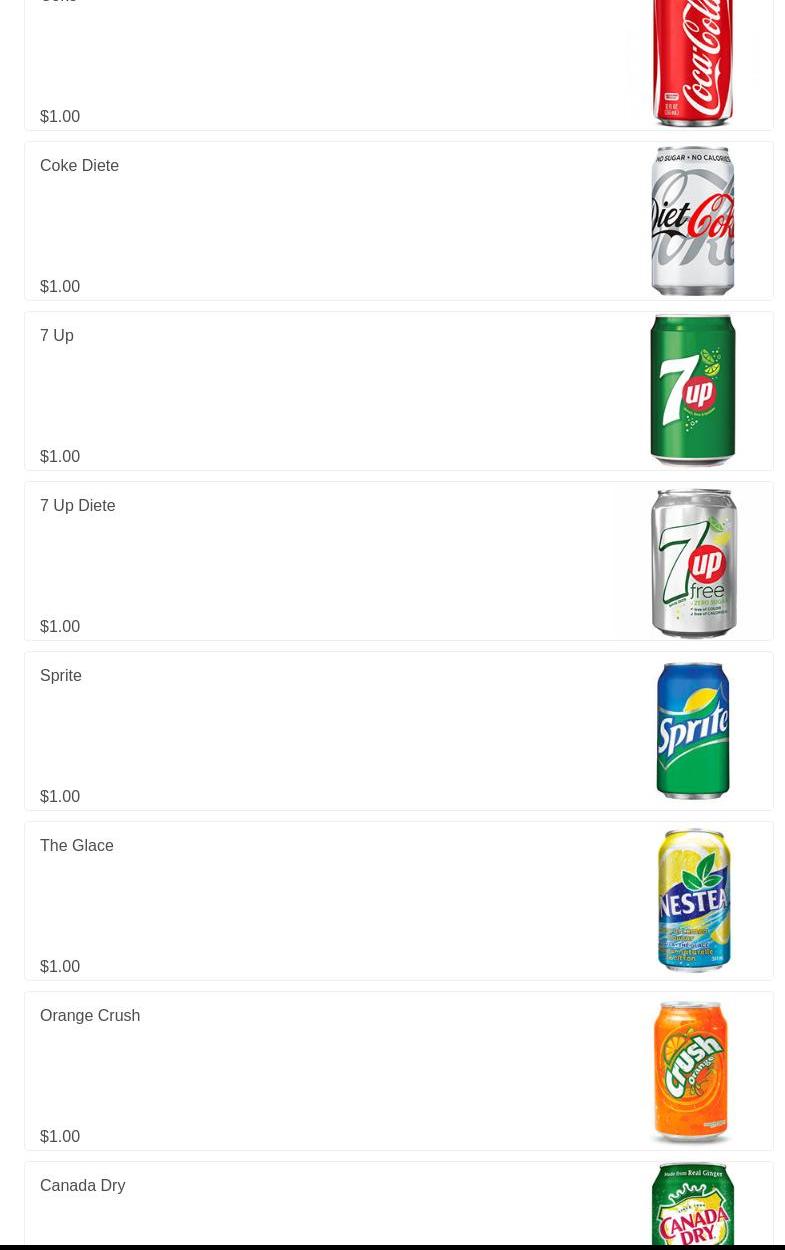Select The Glace iced tea
The width and height of the screenshot is (785, 1250).
(398, 901)
